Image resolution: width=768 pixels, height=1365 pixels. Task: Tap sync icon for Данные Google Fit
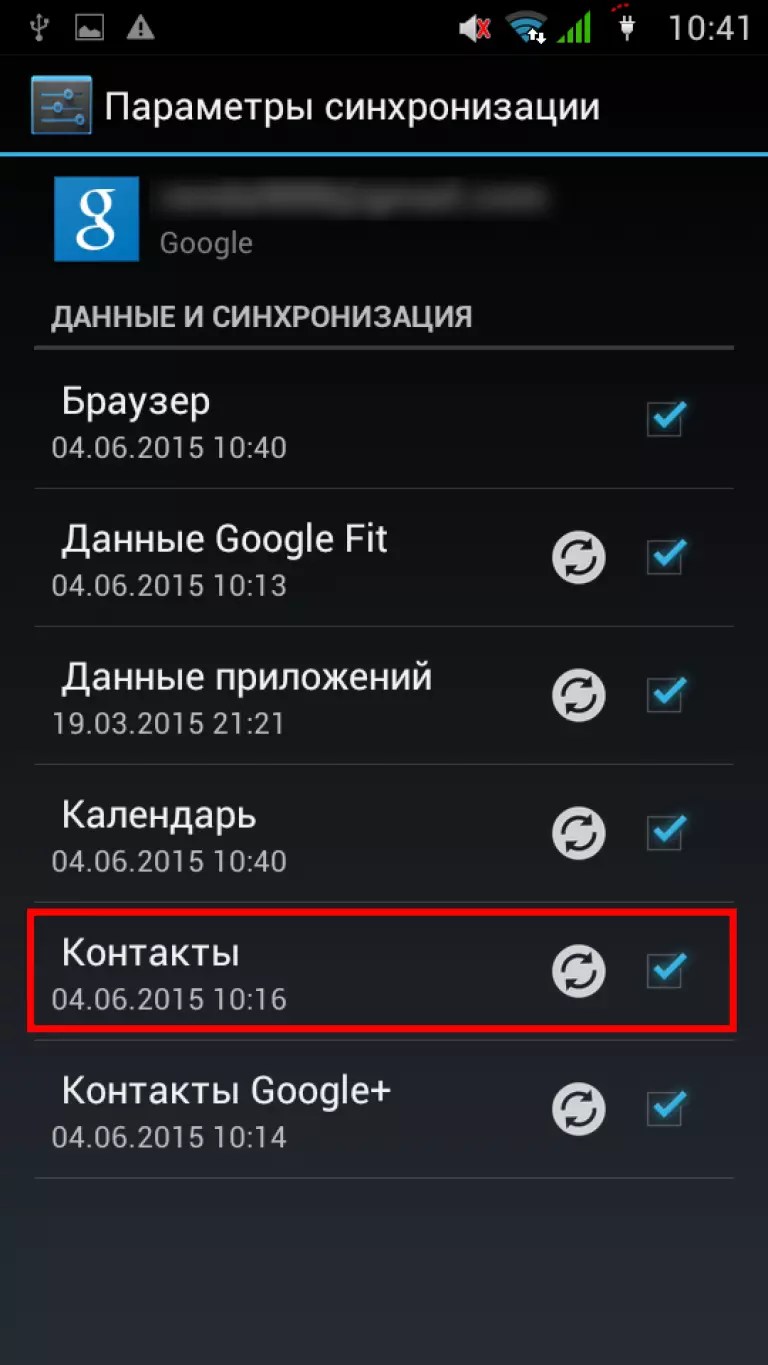(x=579, y=557)
